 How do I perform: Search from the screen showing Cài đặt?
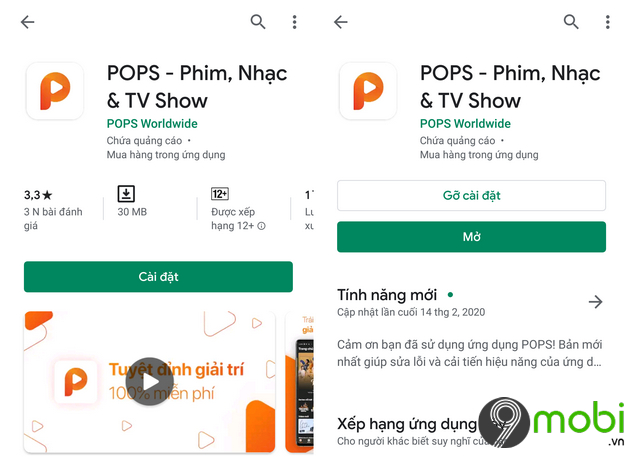pyautogui.click(x=258, y=22)
